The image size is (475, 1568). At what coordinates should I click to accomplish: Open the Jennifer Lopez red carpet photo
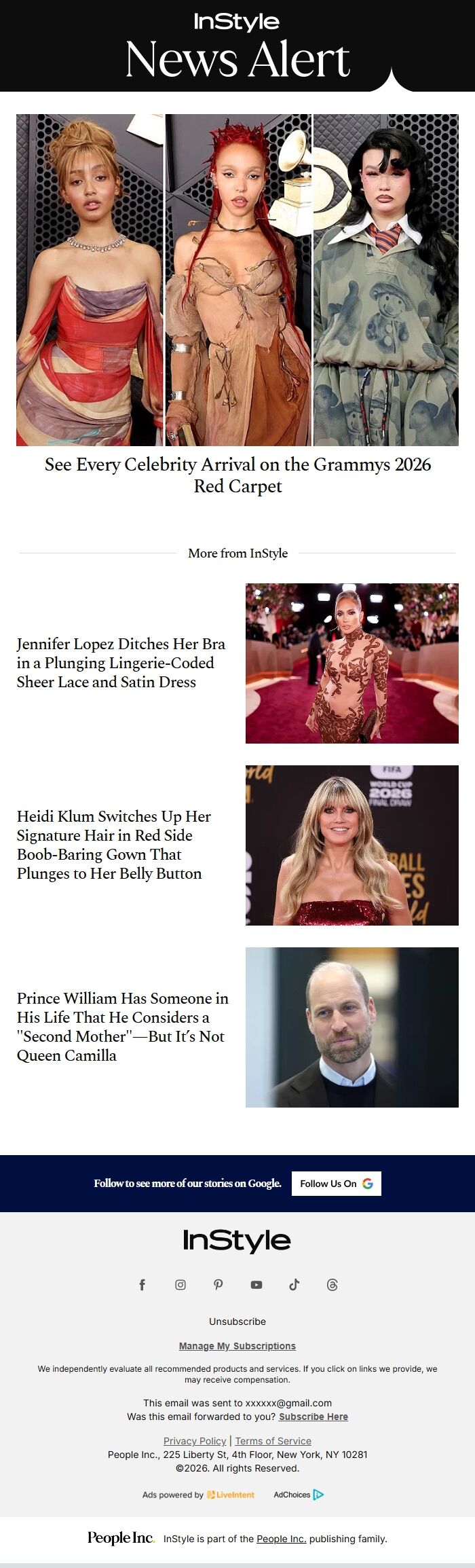coord(351,663)
